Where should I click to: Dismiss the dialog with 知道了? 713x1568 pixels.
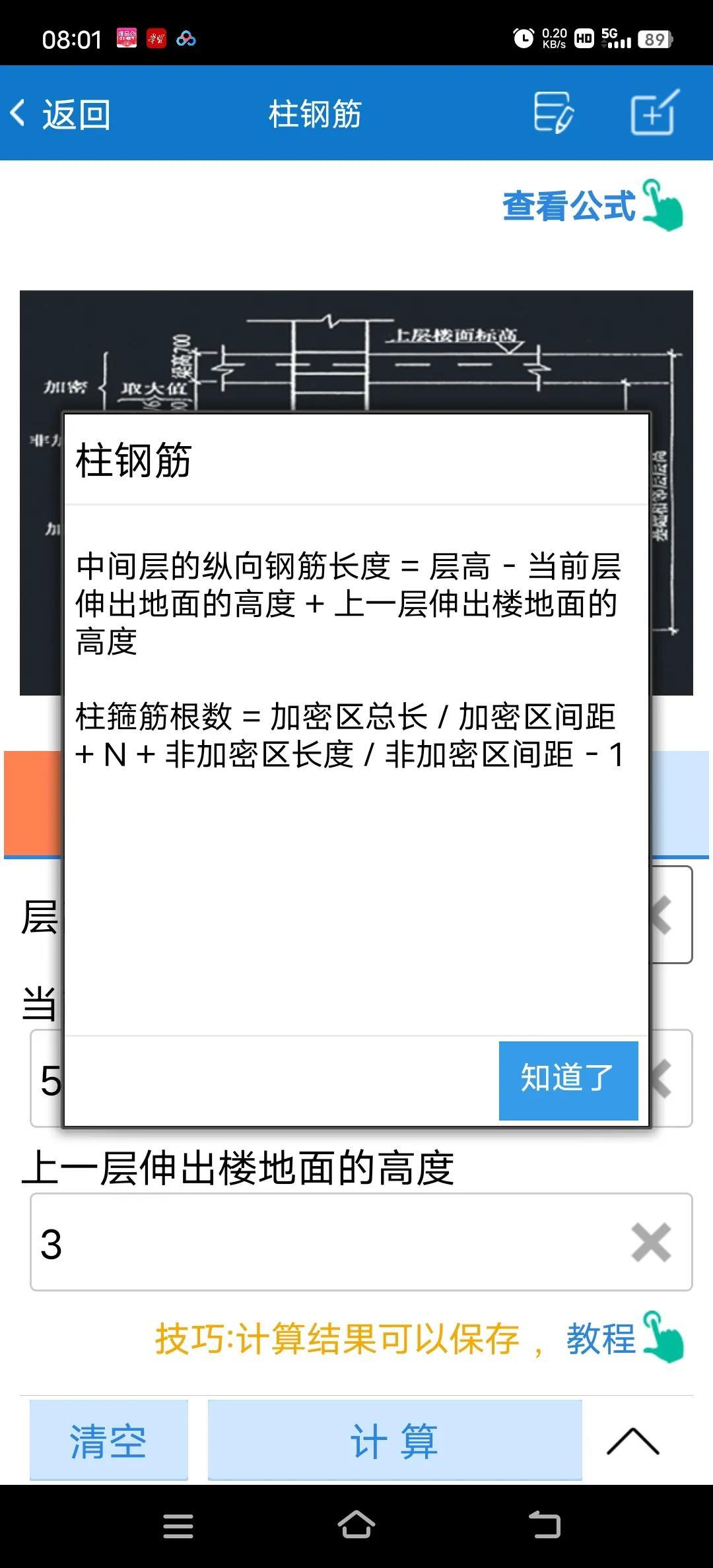tap(568, 1080)
